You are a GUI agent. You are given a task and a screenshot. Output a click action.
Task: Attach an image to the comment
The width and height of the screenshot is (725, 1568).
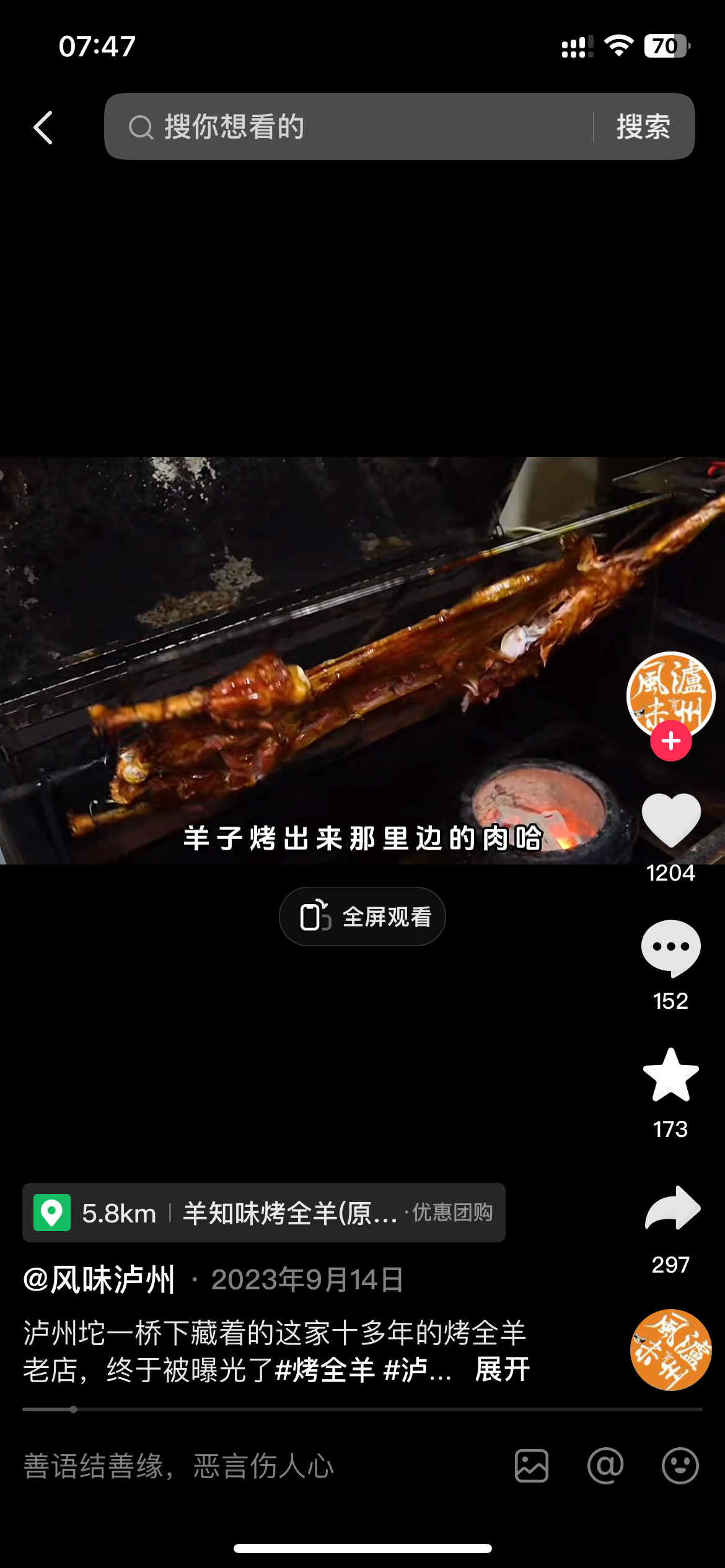[532, 1466]
